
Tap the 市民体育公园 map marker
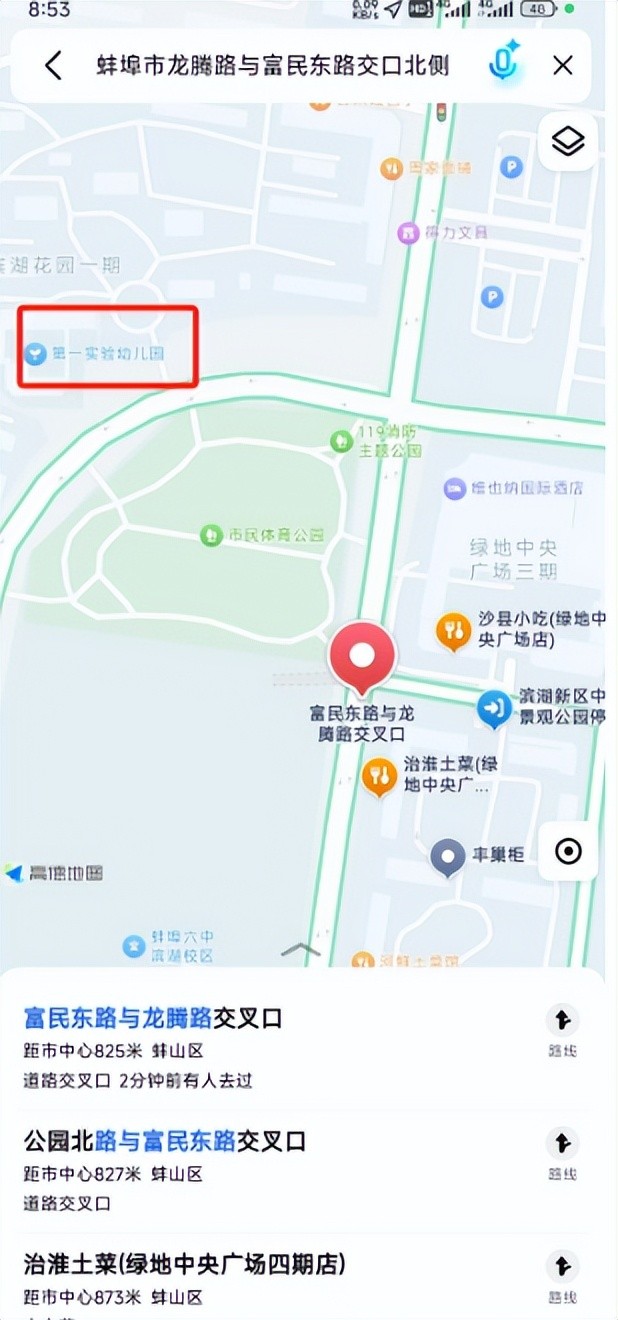211,535
